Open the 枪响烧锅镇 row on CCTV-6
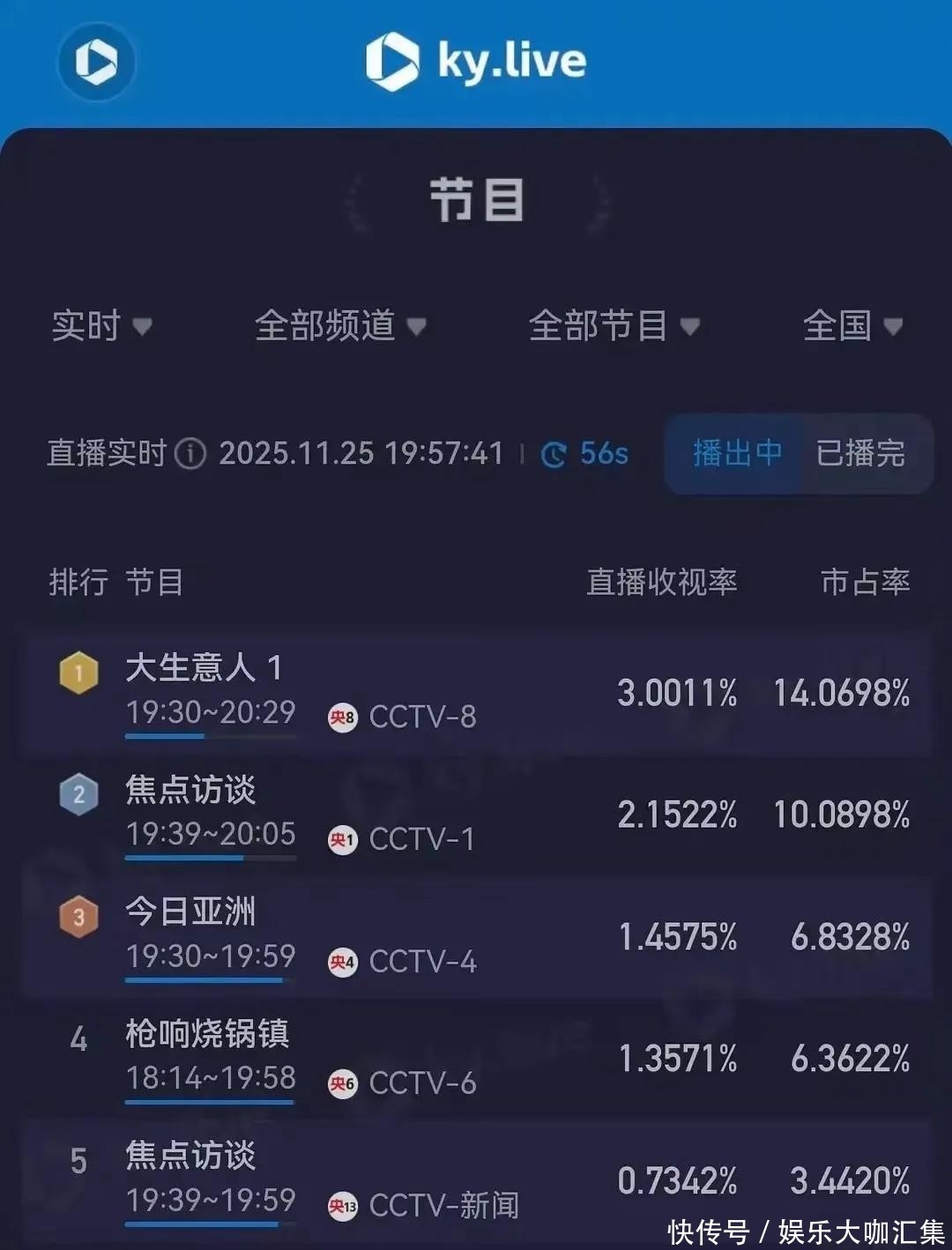The width and height of the screenshot is (952, 1250). pos(476,1058)
